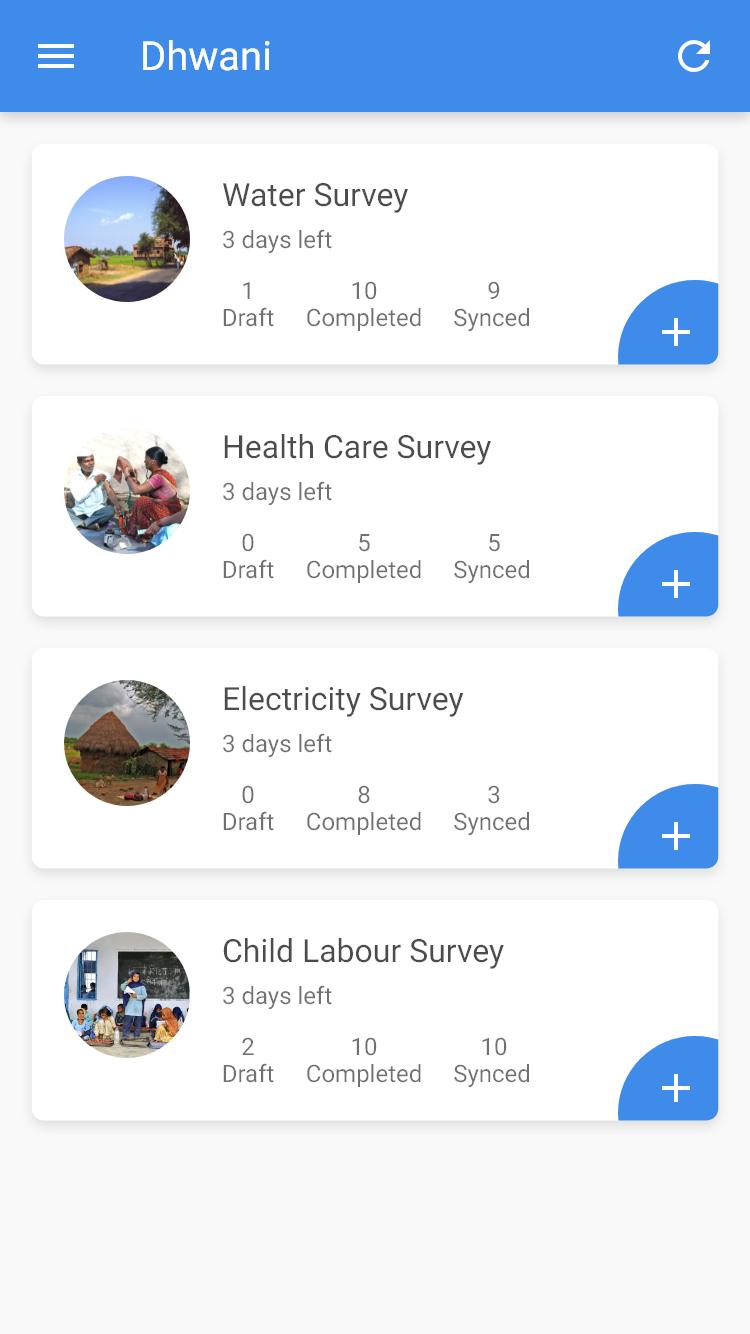Add a new Child Labour Survey entry
Image resolution: width=750 pixels, height=1334 pixels.
coord(672,1082)
